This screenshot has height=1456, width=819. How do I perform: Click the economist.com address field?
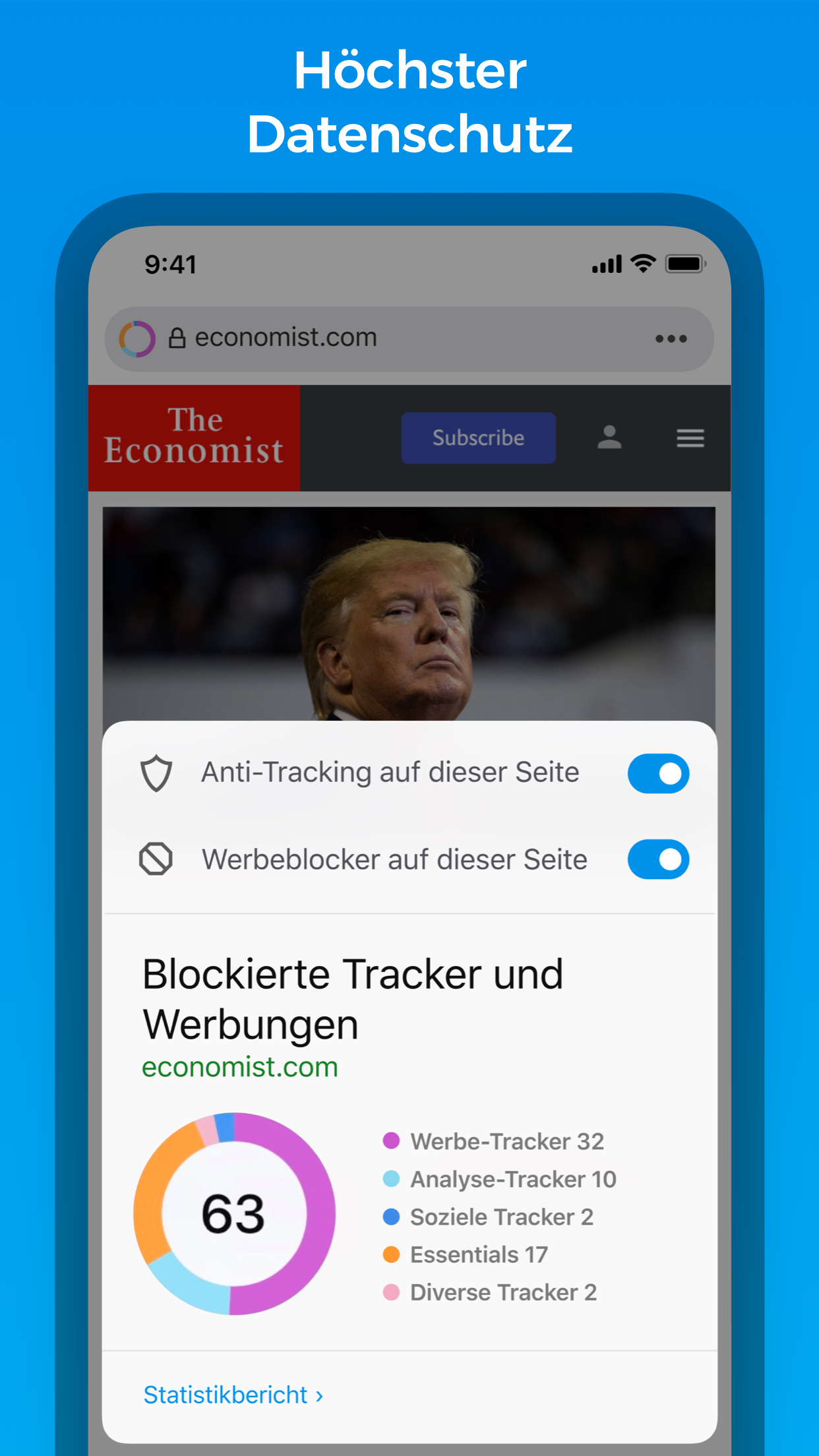pyautogui.click(x=286, y=338)
